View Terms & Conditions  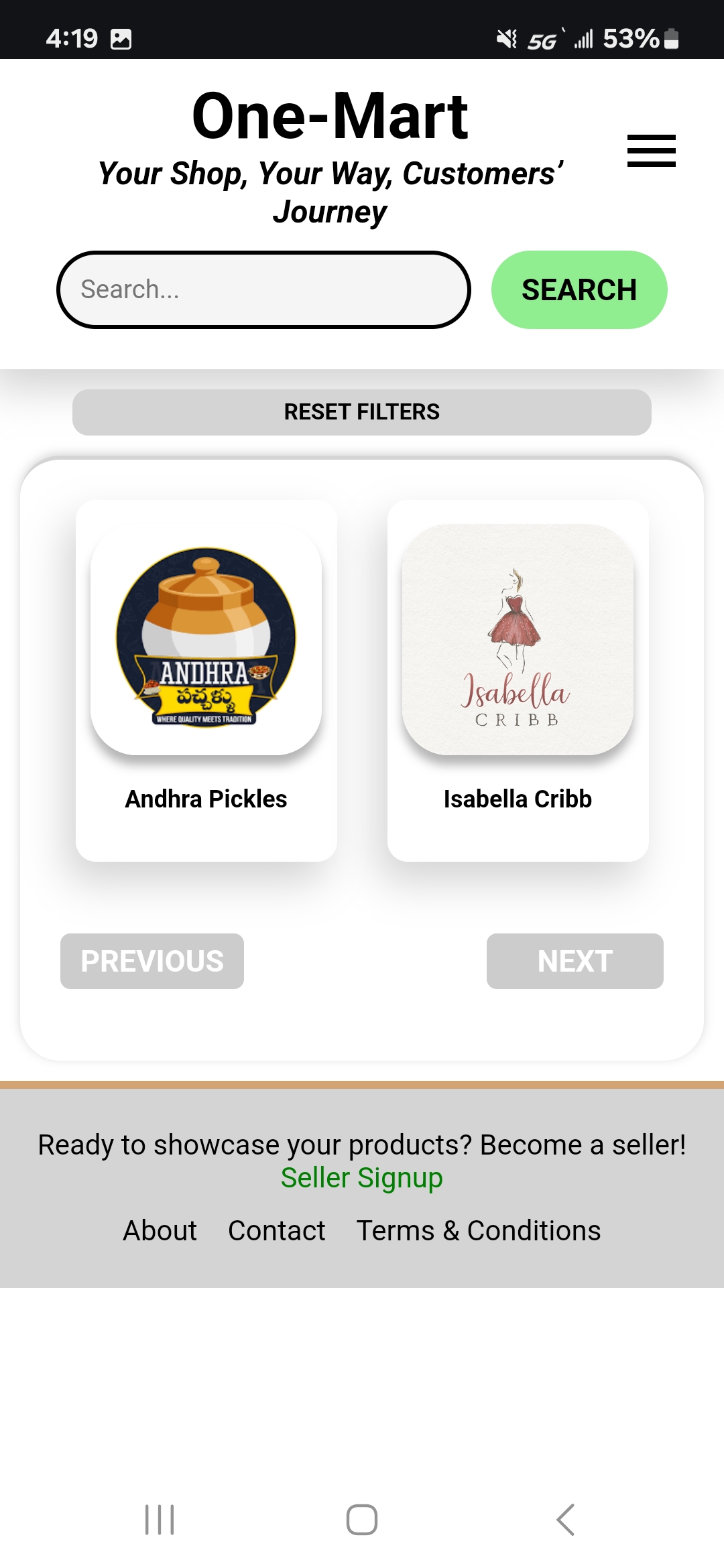(479, 1230)
